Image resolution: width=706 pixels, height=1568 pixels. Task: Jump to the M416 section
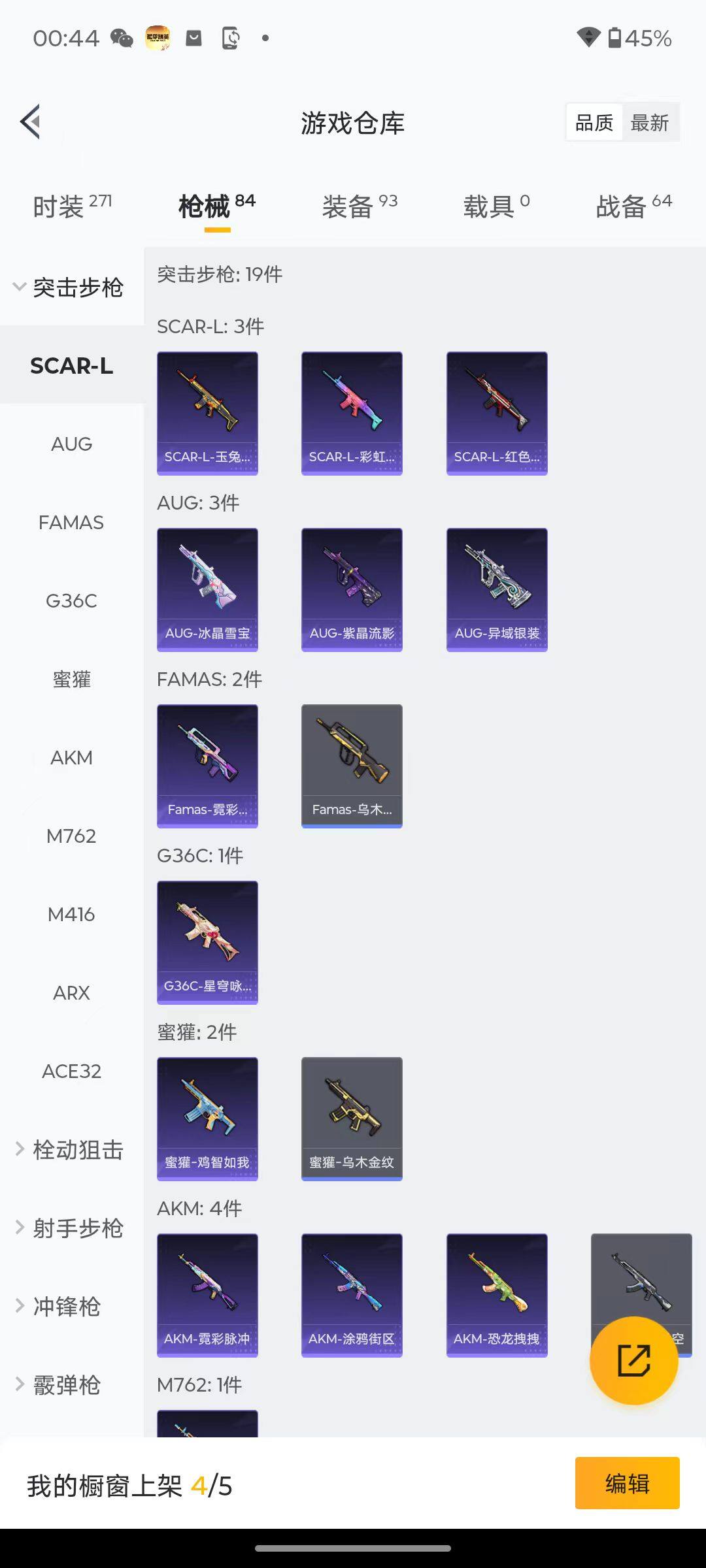[71, 915]
